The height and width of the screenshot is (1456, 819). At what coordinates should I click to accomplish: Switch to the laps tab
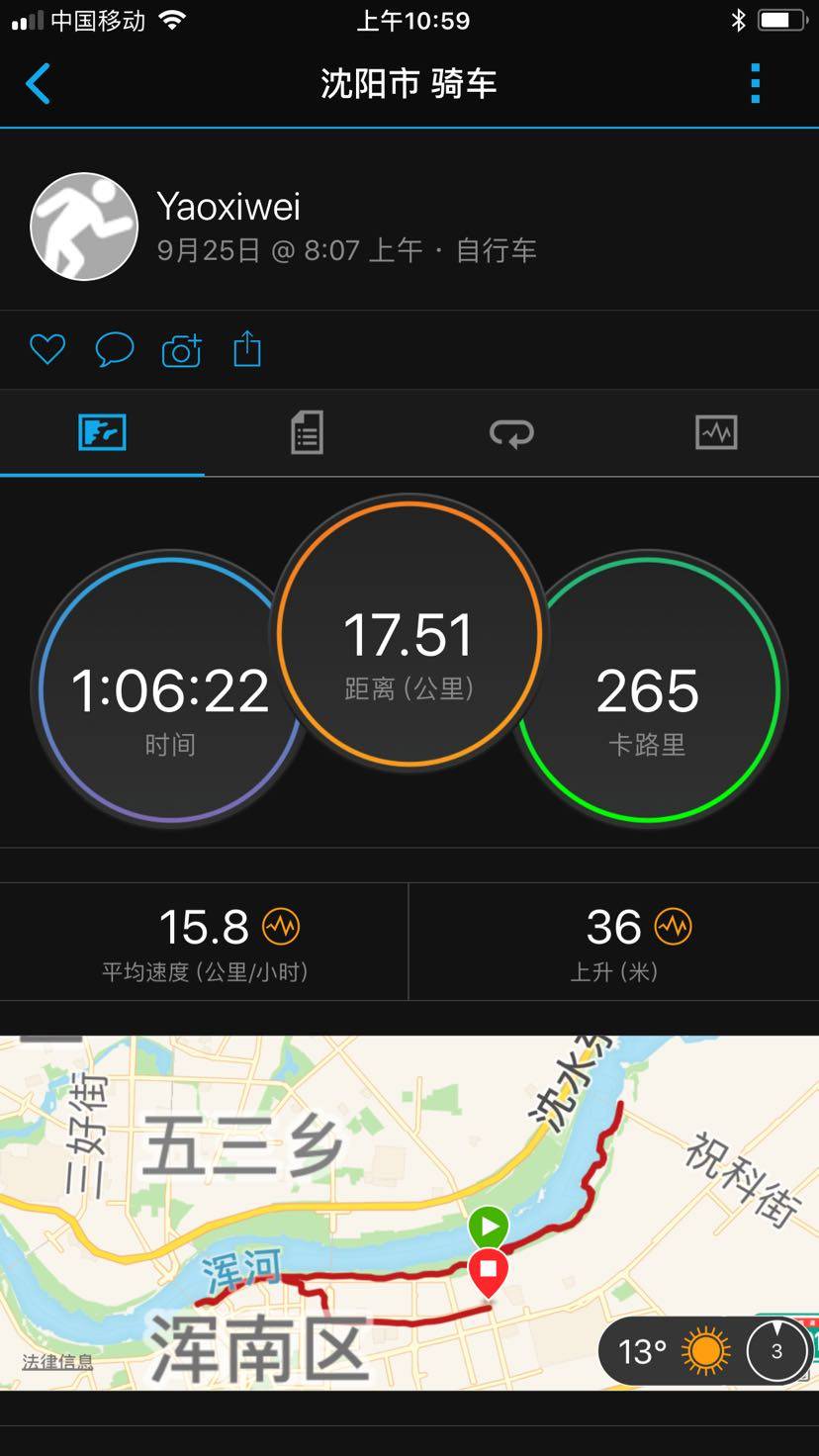tap(511, 433)
